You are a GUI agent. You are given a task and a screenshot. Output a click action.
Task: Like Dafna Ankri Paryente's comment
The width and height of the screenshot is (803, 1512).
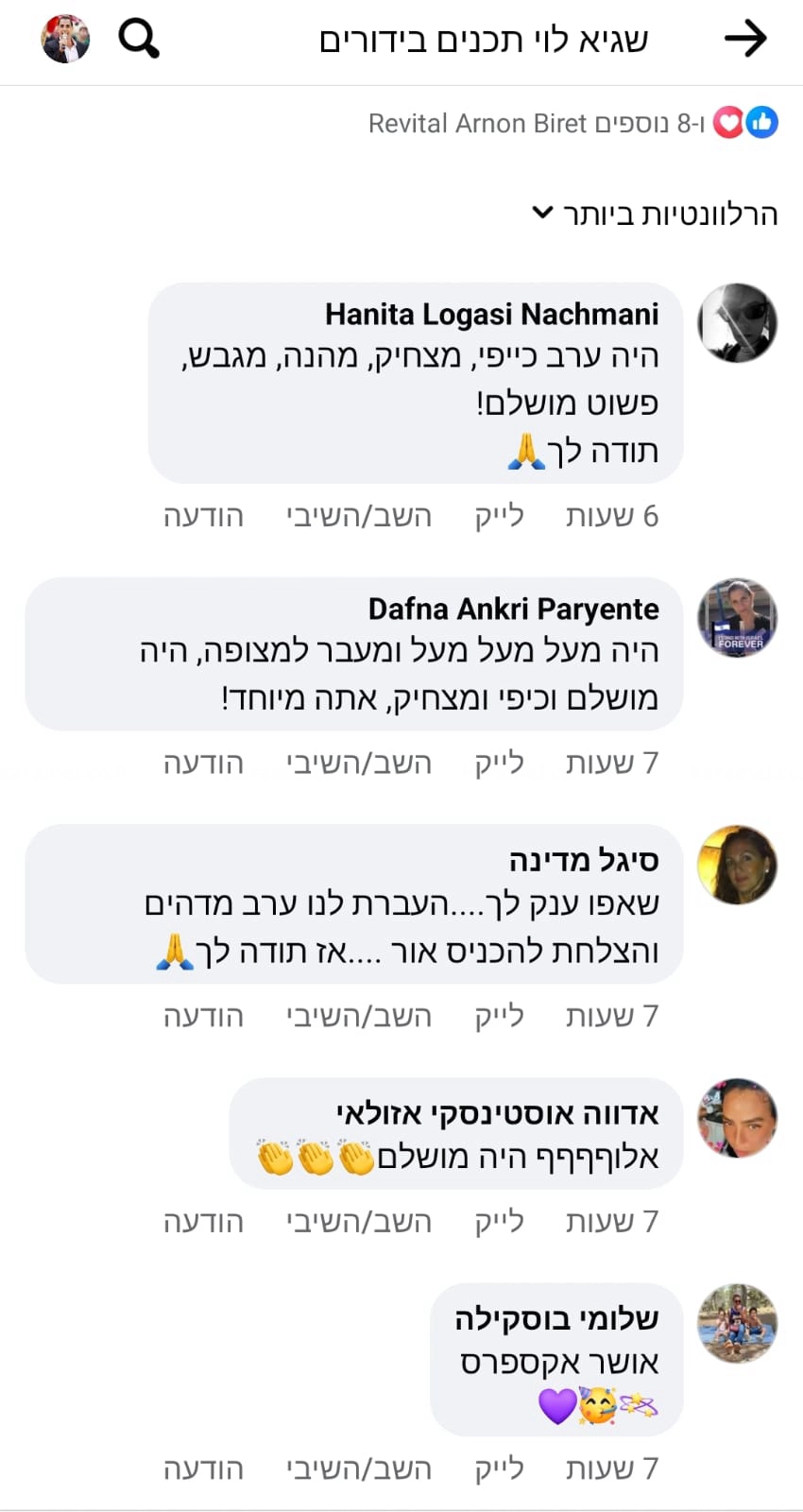click(x=499, y=763)
